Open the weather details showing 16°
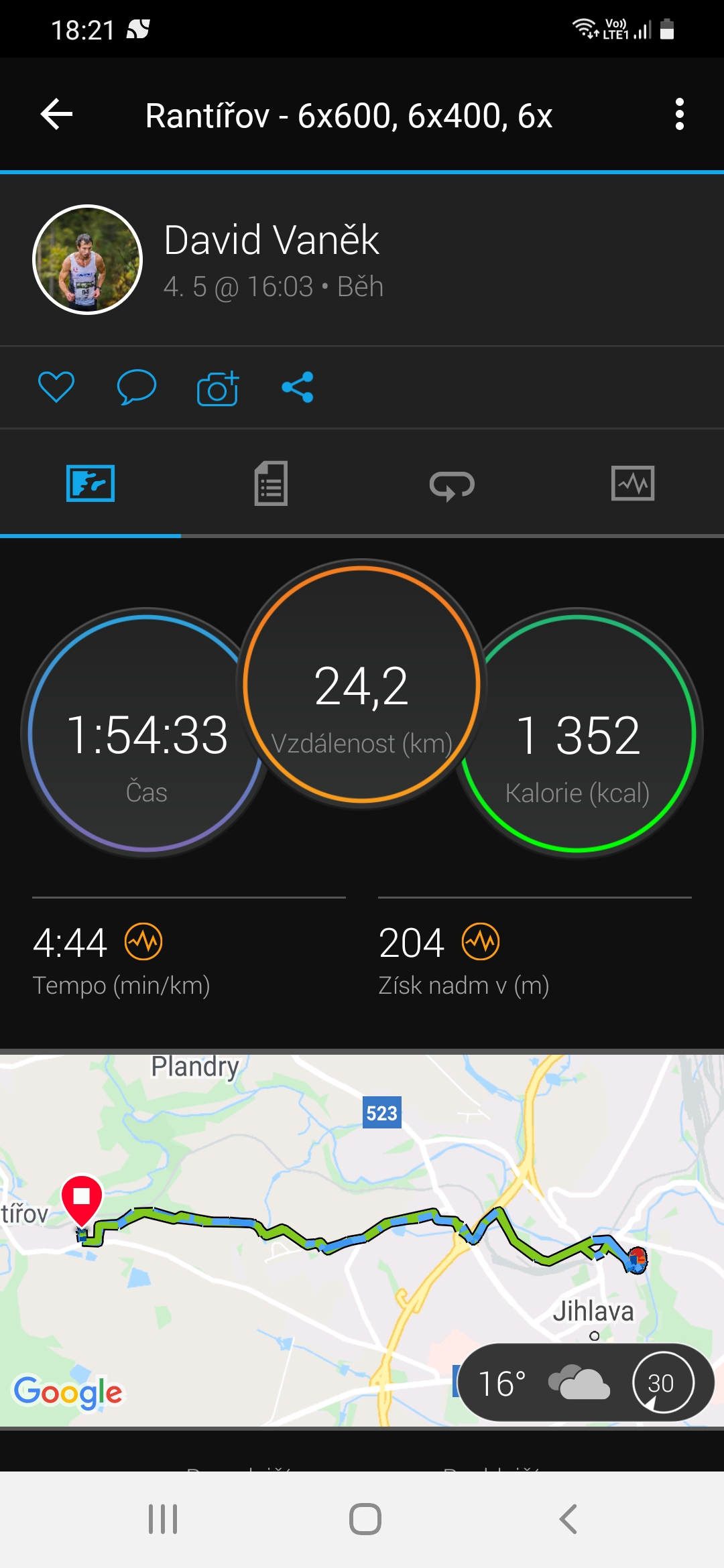Screen dimensions: 724x1568 click(585, 1382)
